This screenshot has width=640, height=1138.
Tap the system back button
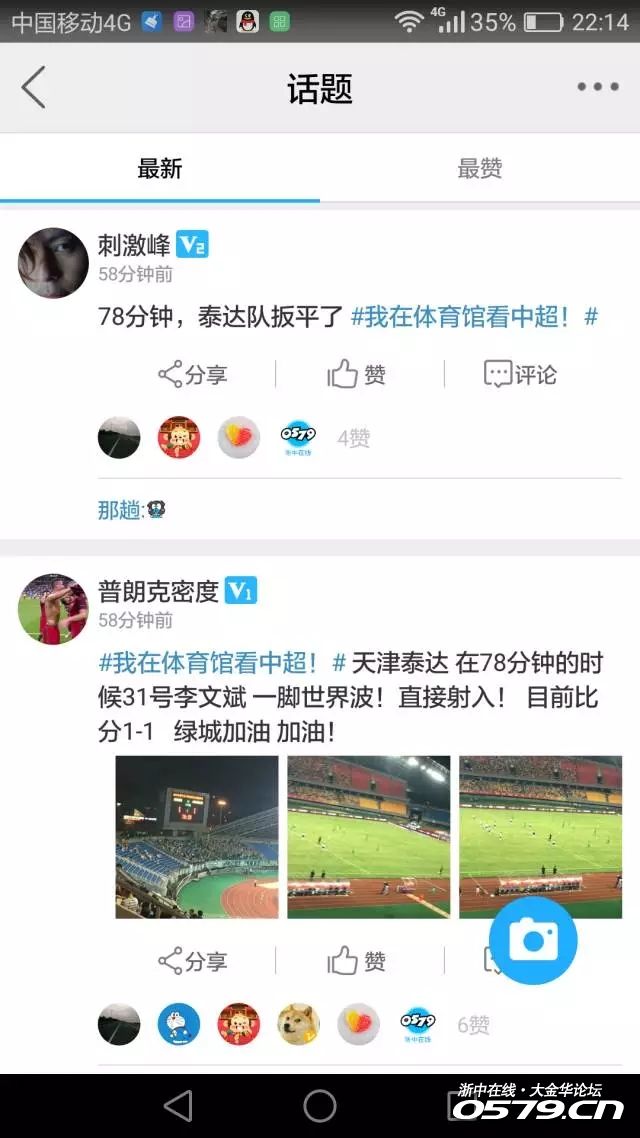tap(178, 1106)
